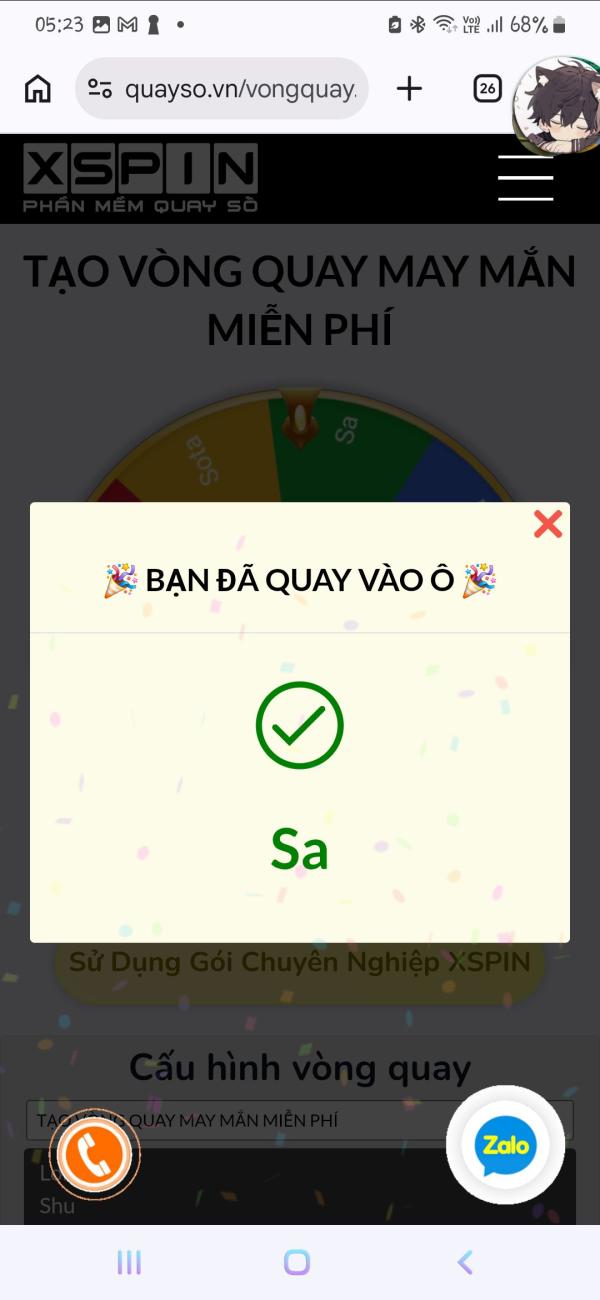Open a new browser tab
The image size is (600, 1300).
(409, 89)
